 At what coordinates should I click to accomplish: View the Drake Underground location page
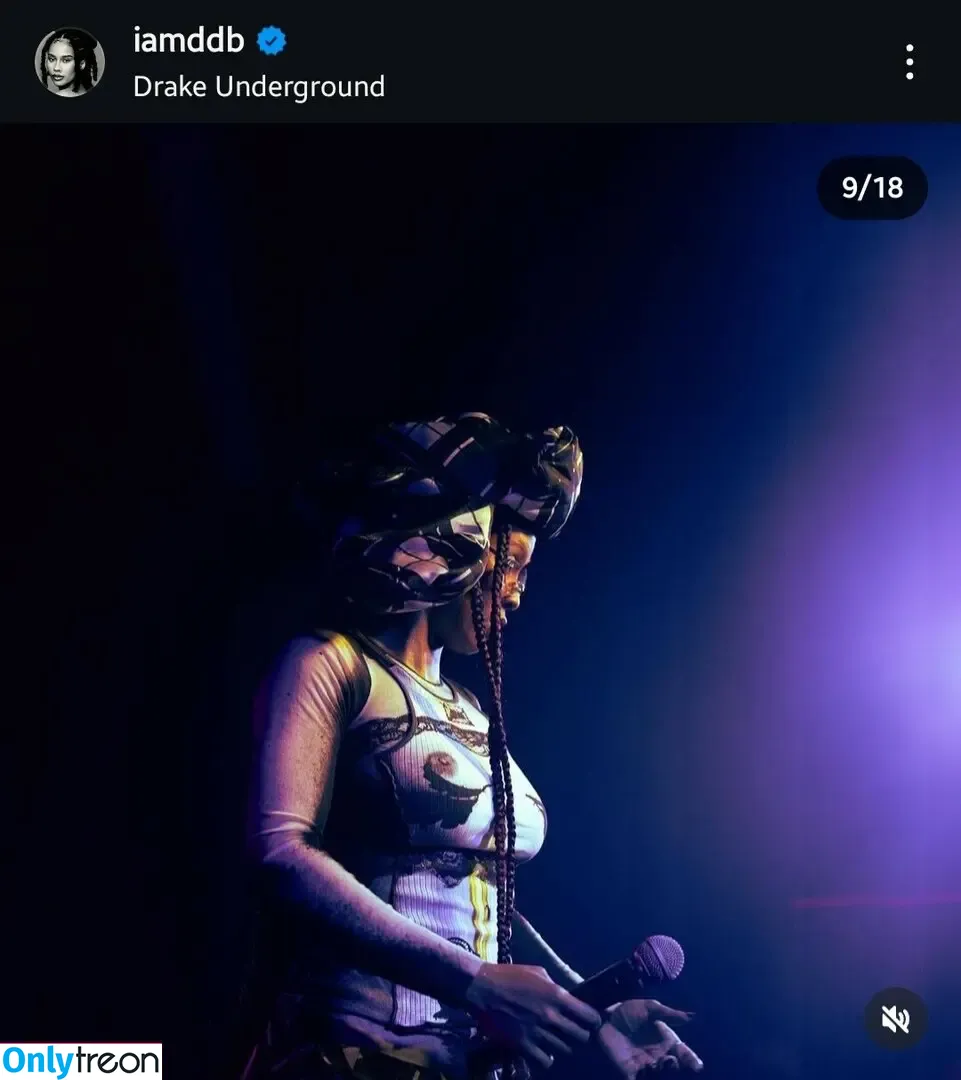coord(259,87)
